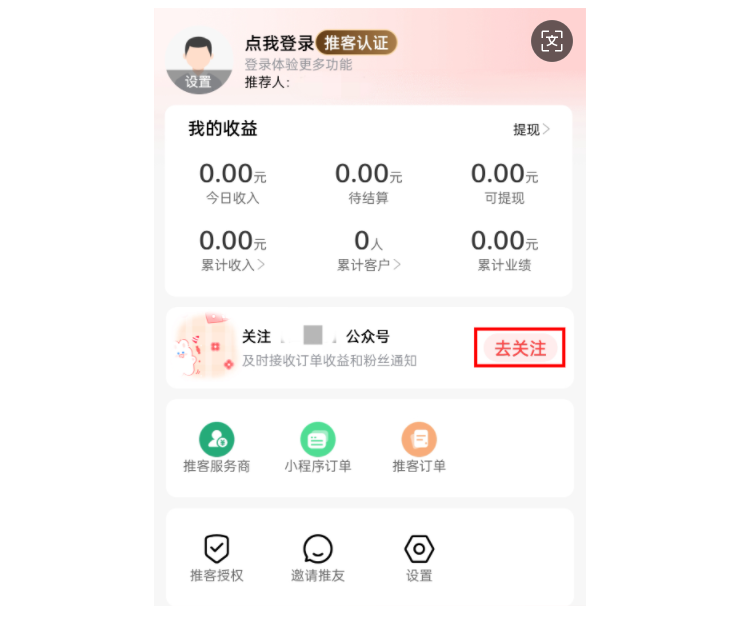Open 推客授权
This screenshot has width=744, height=620.
tap(217, 558)
